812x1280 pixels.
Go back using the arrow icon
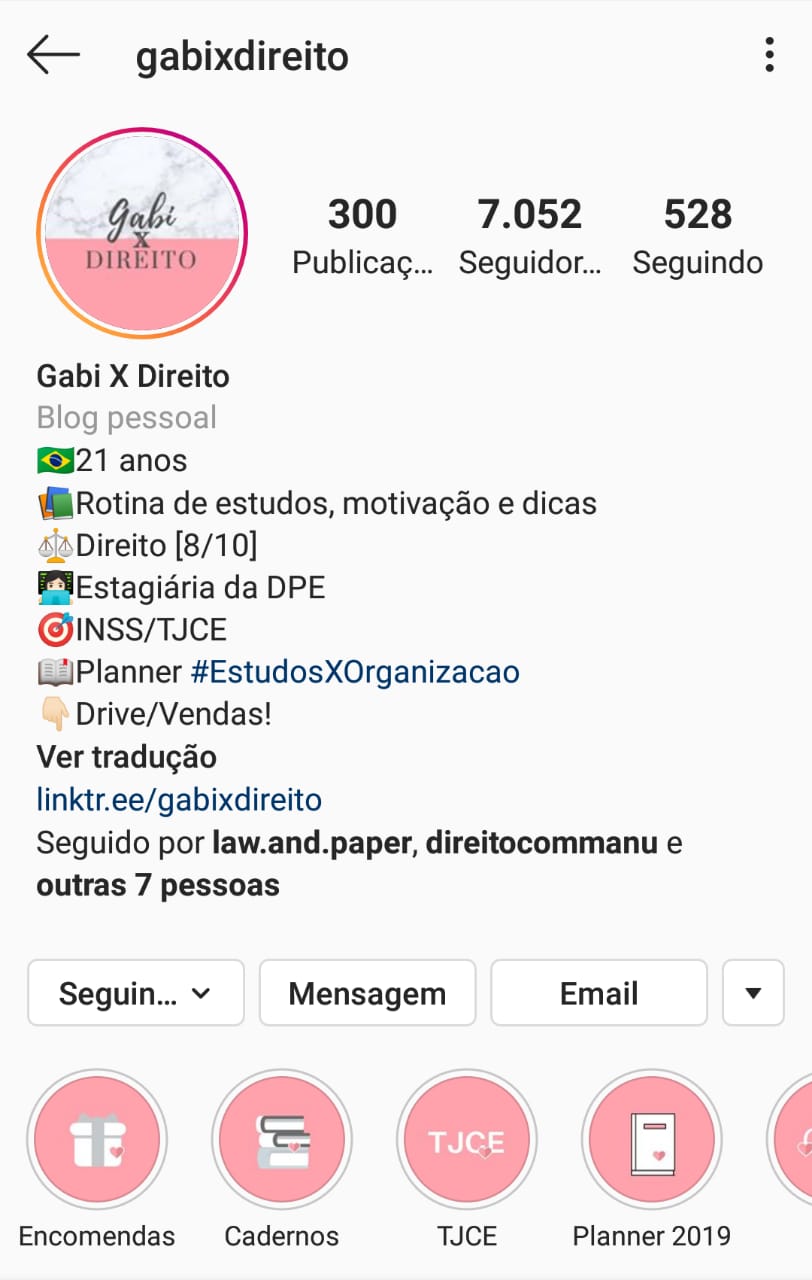coord(53,55)
